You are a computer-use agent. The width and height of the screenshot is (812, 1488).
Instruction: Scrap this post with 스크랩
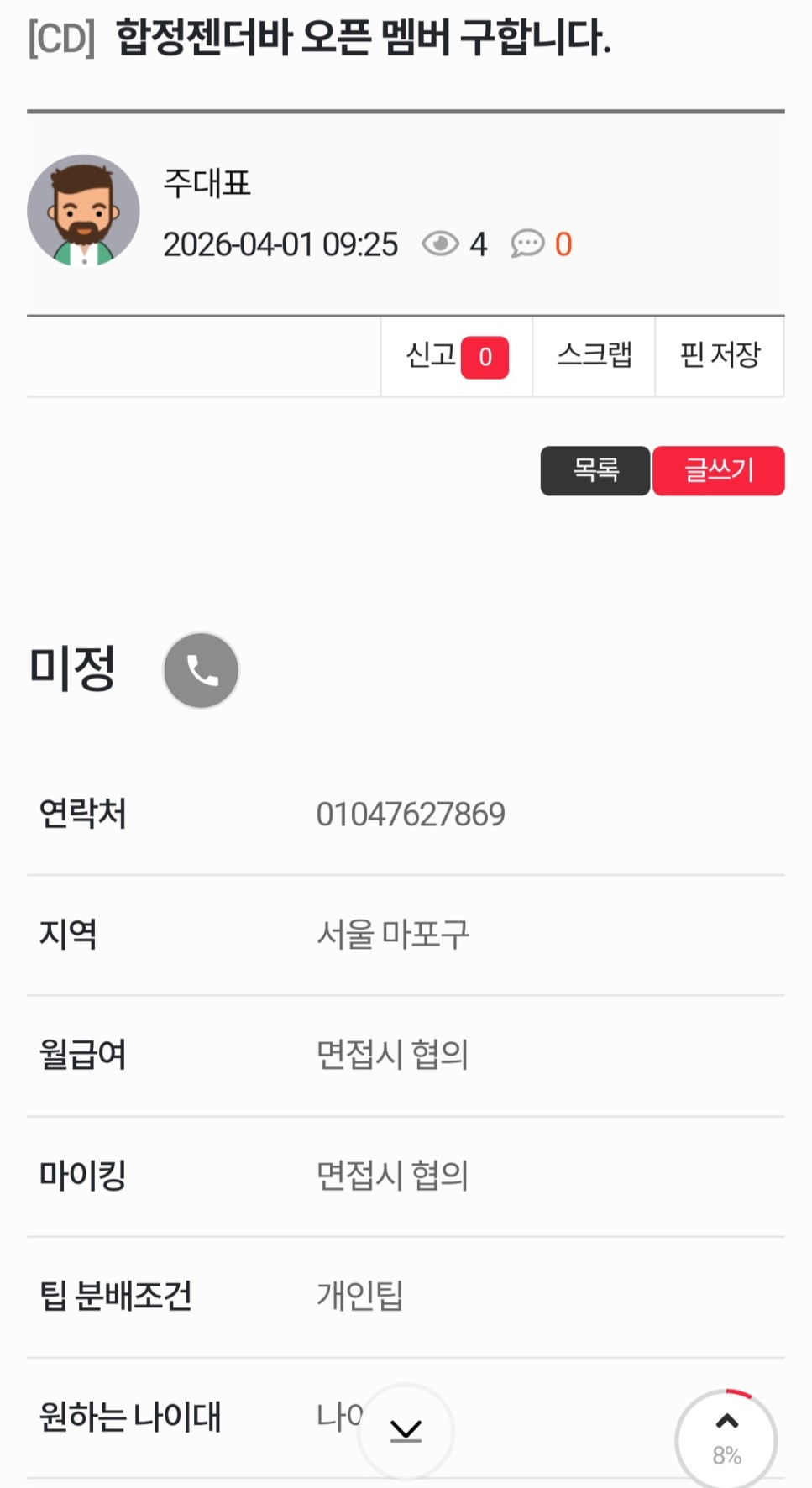594,356
